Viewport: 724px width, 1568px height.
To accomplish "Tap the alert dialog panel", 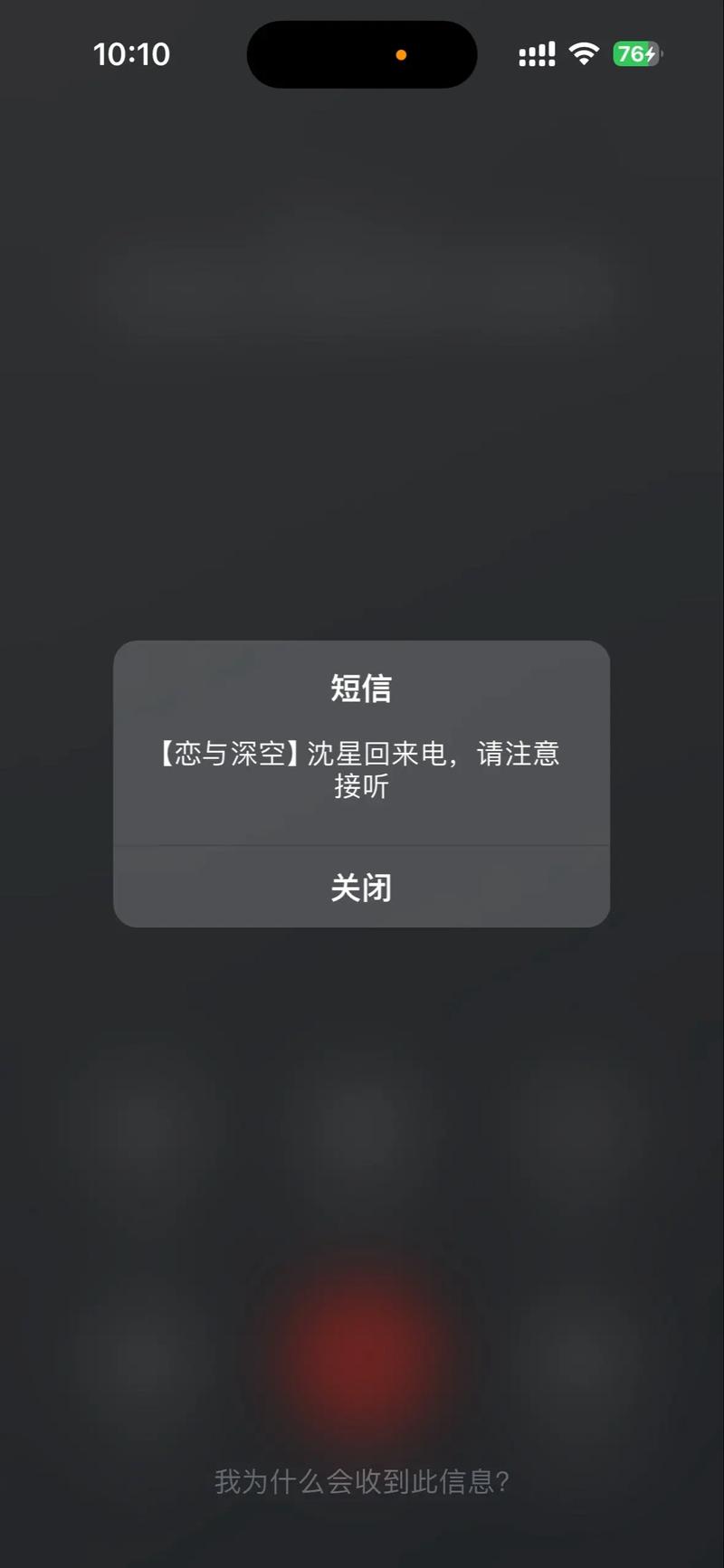I will [x=362, y=783].
